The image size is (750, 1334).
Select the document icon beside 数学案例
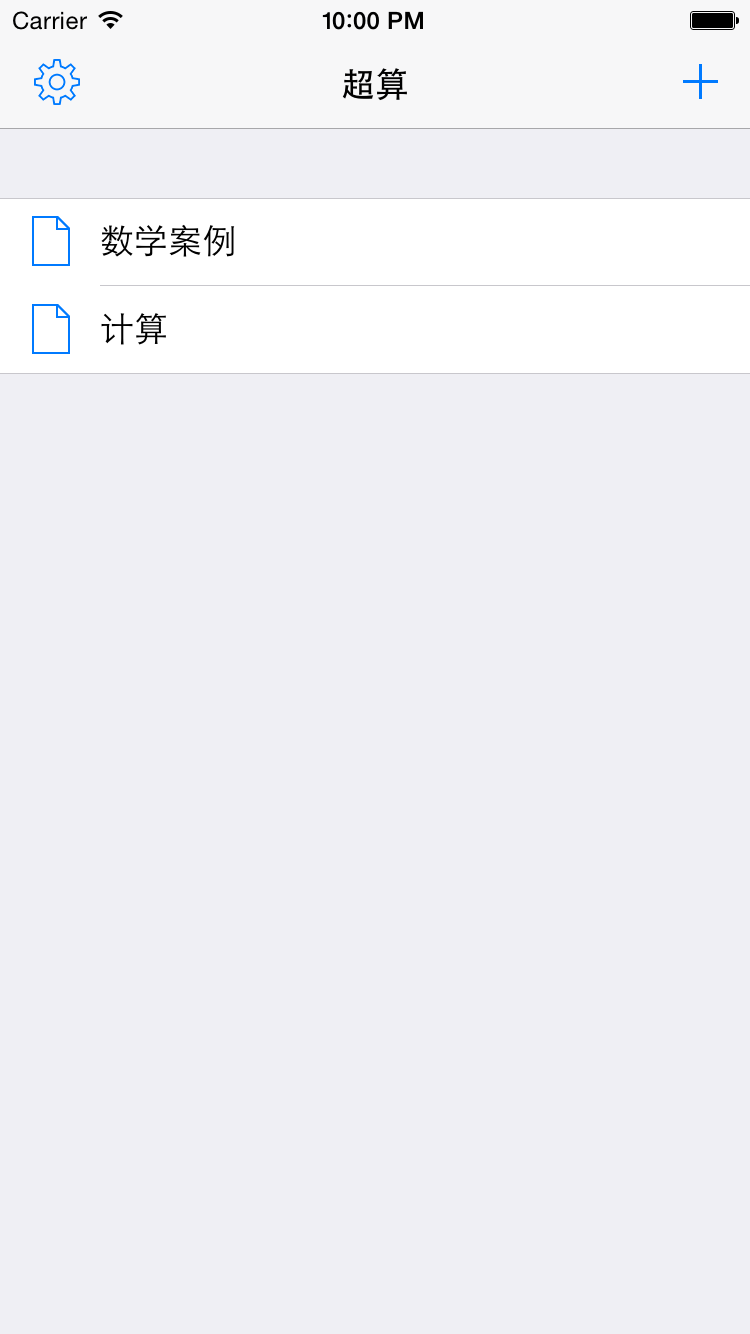51,241
